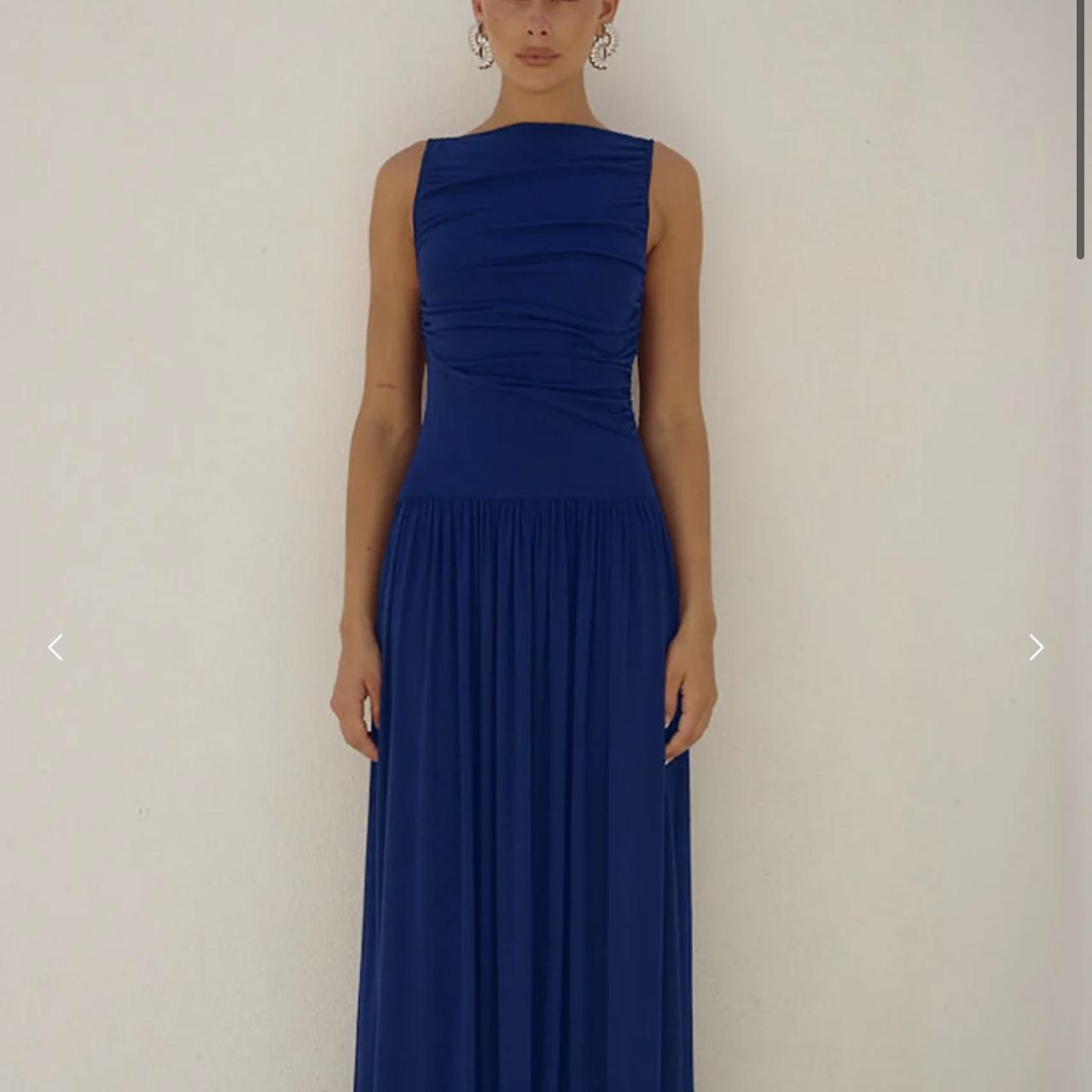
Task: Go back to the previous product photo
Action: [x=55, y=648]
